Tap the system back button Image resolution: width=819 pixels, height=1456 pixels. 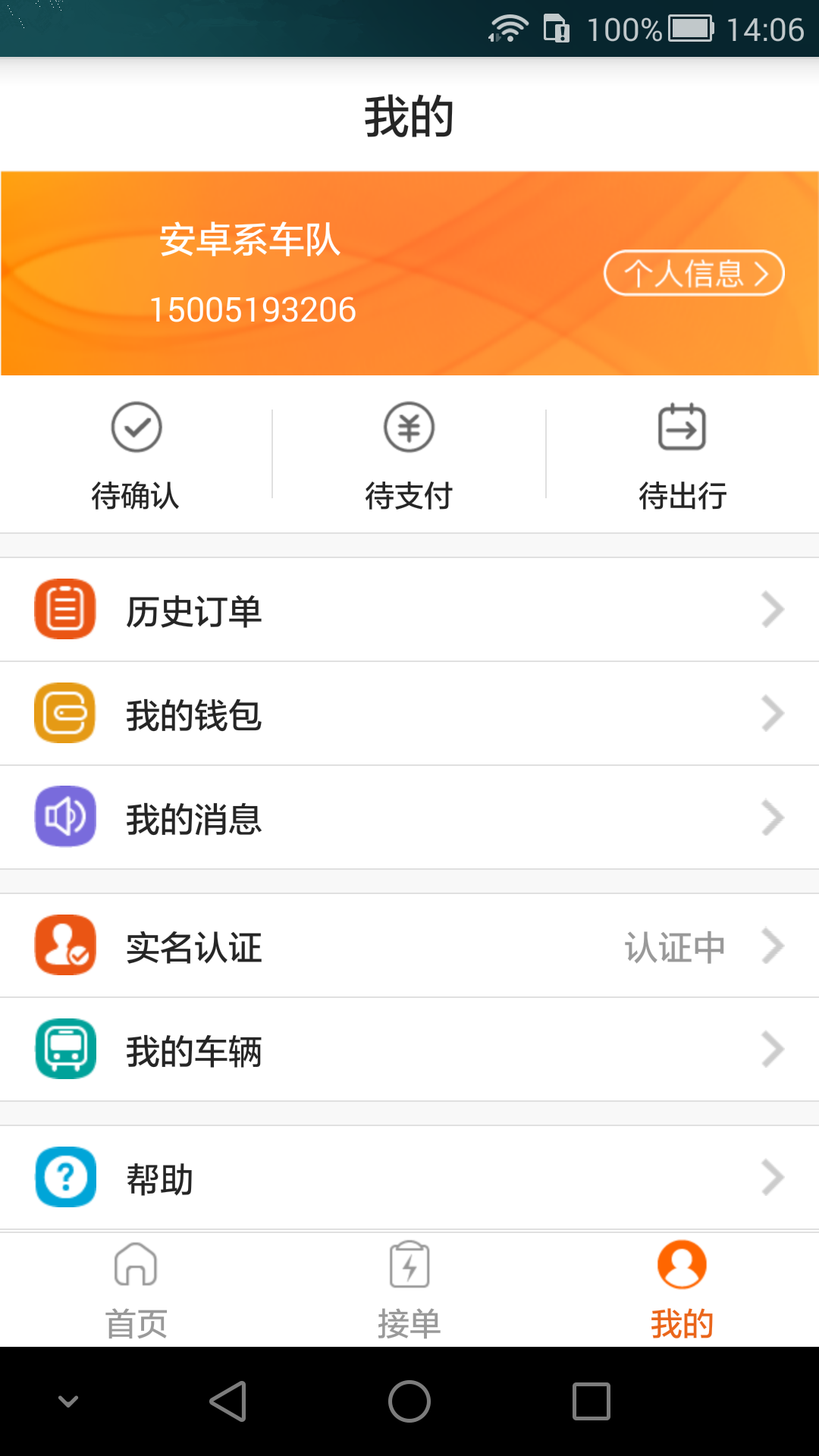227,1401
